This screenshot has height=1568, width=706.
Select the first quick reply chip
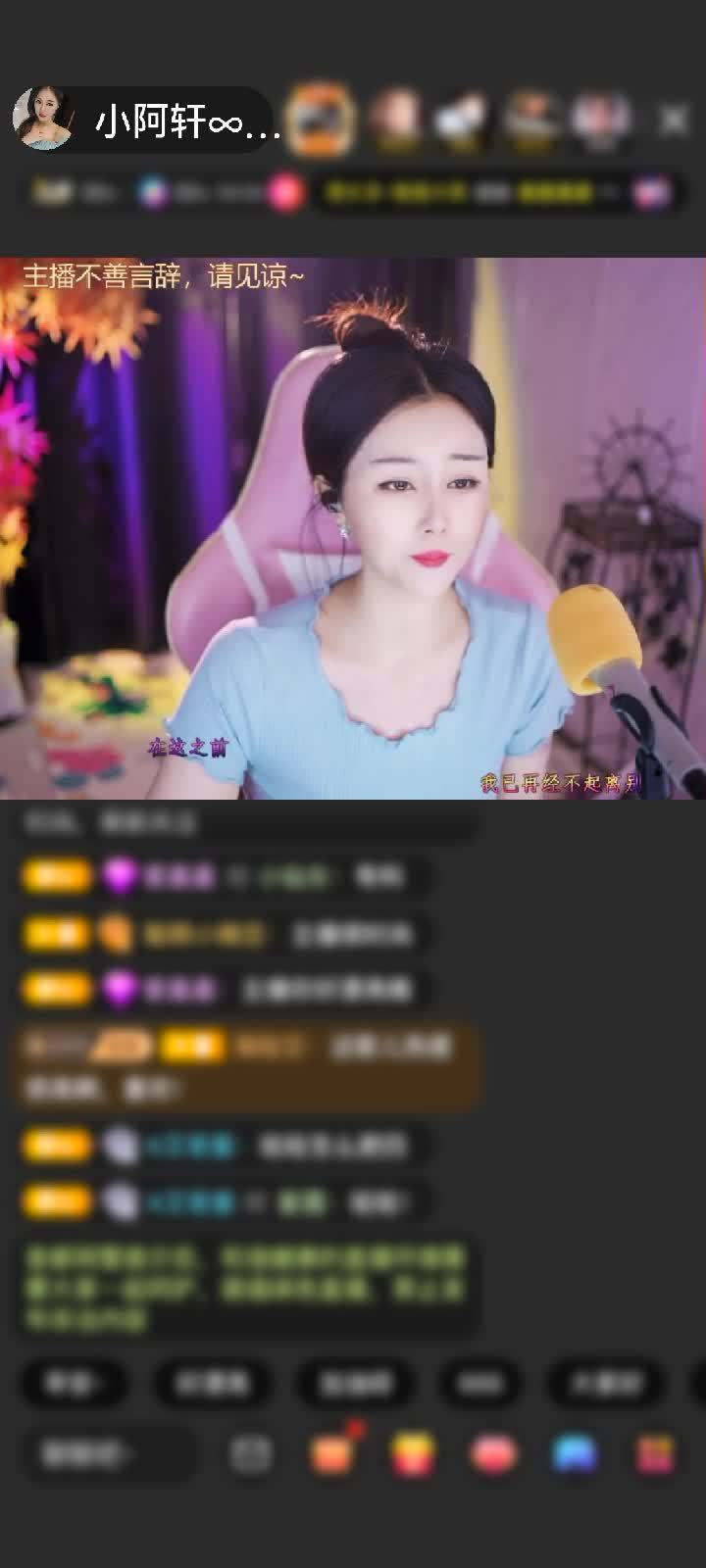click(74, 1383)
